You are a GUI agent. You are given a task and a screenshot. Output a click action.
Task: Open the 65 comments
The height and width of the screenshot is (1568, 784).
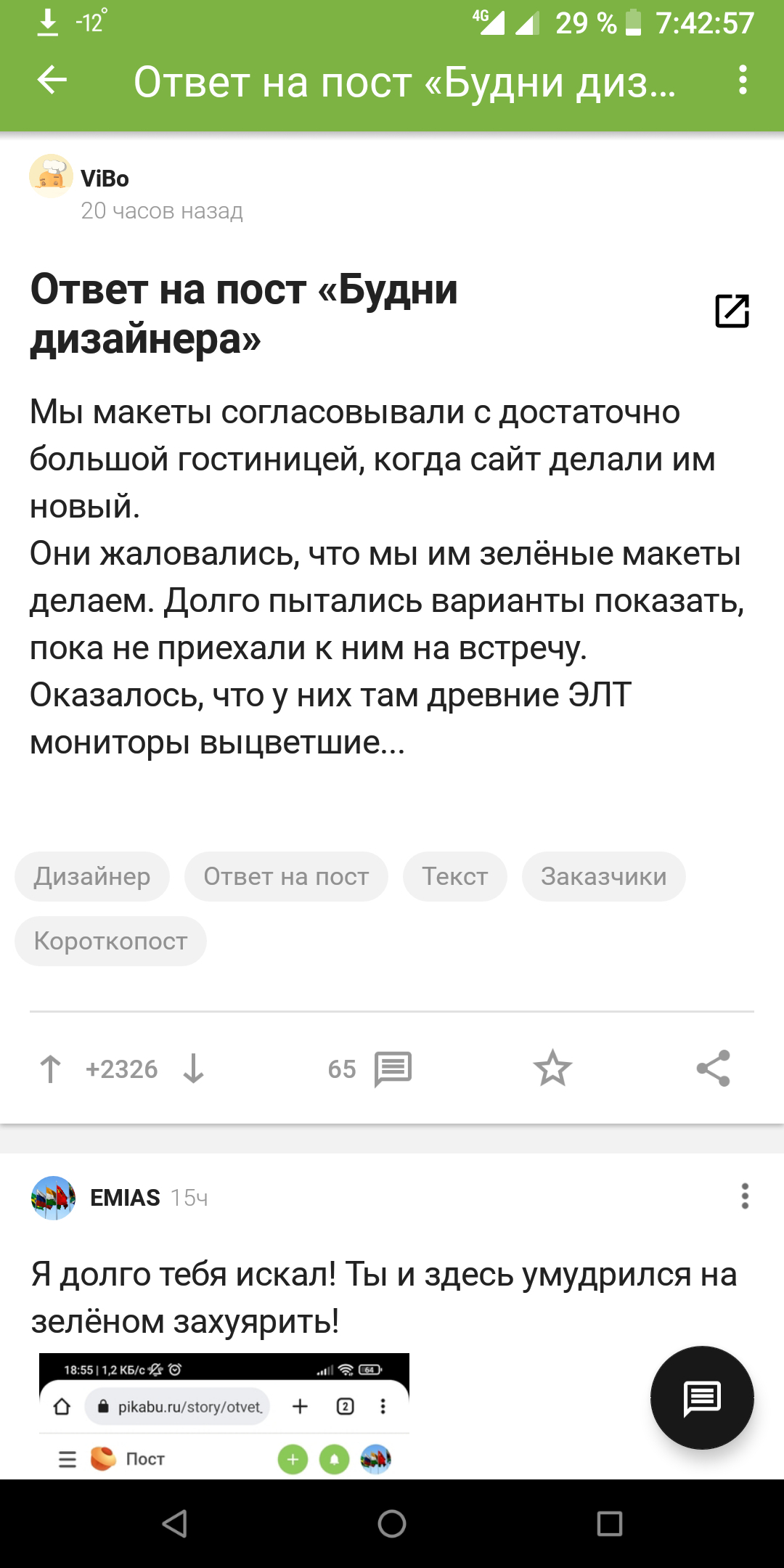point(370,1069)
